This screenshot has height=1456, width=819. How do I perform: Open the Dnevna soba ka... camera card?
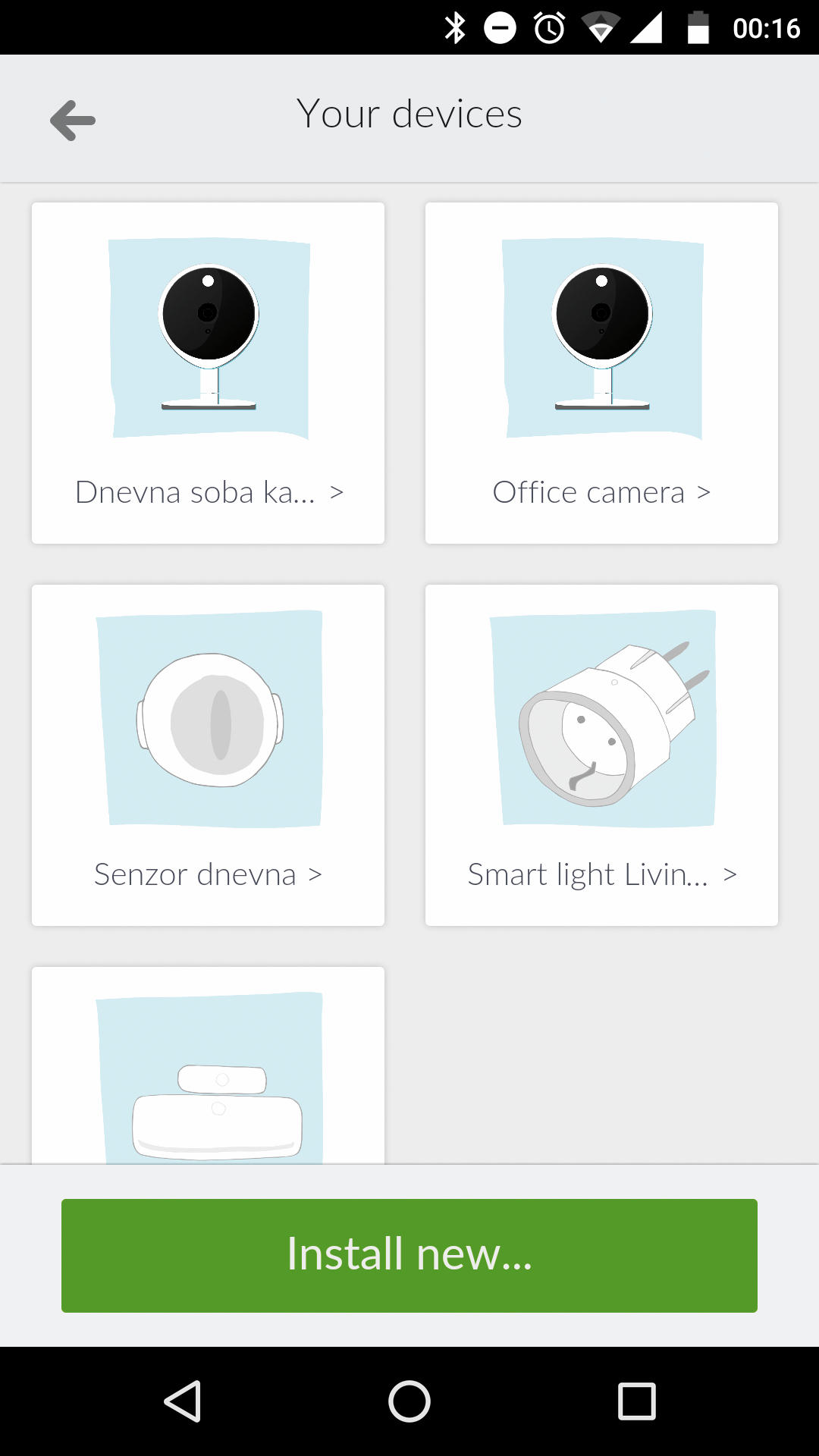pyautogui.click(x=208, y=373)
